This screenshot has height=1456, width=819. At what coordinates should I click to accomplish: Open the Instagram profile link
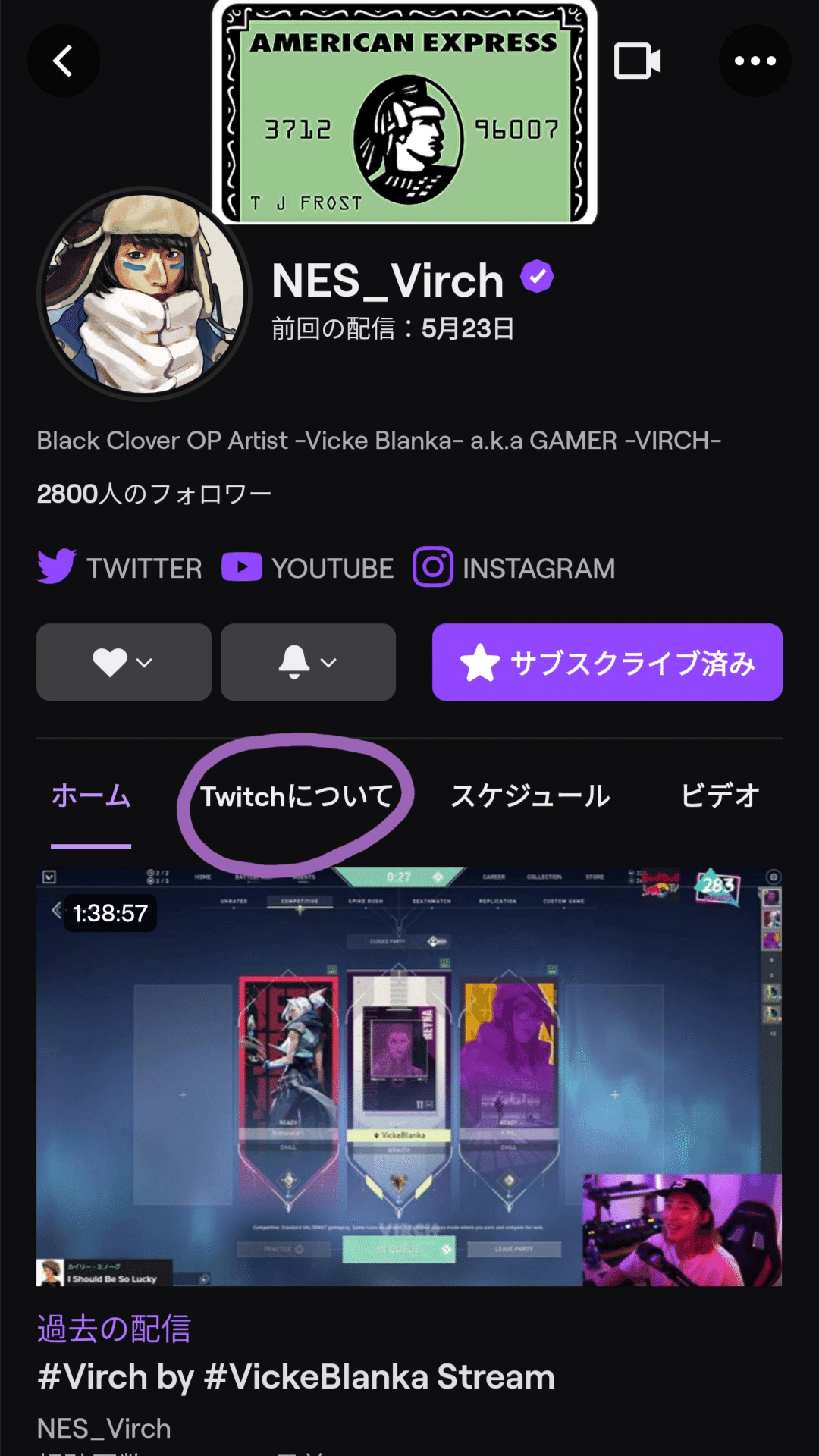point(514,567)
